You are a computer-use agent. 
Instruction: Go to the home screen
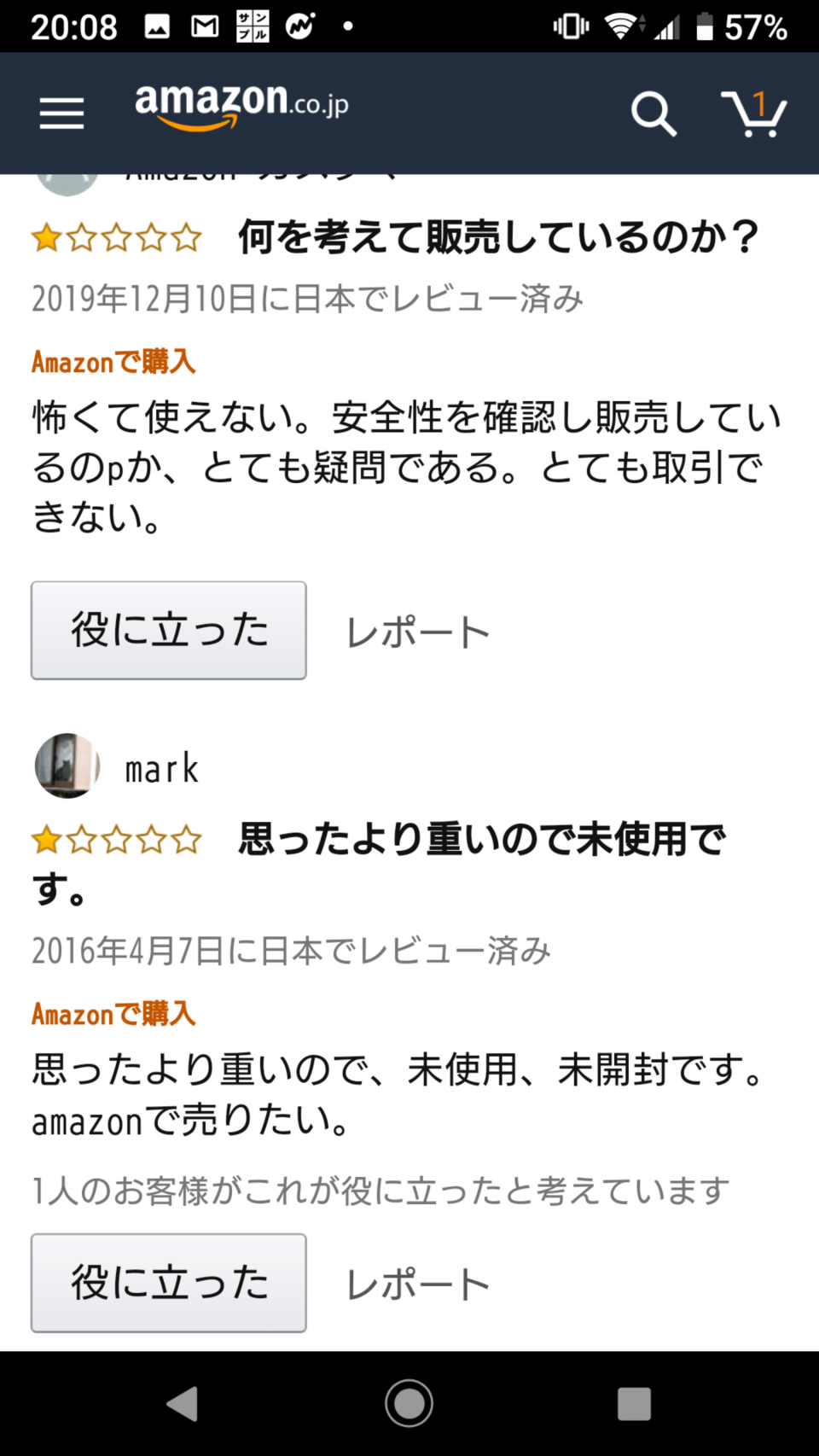pyautogui.click(x=409, y=1403)
